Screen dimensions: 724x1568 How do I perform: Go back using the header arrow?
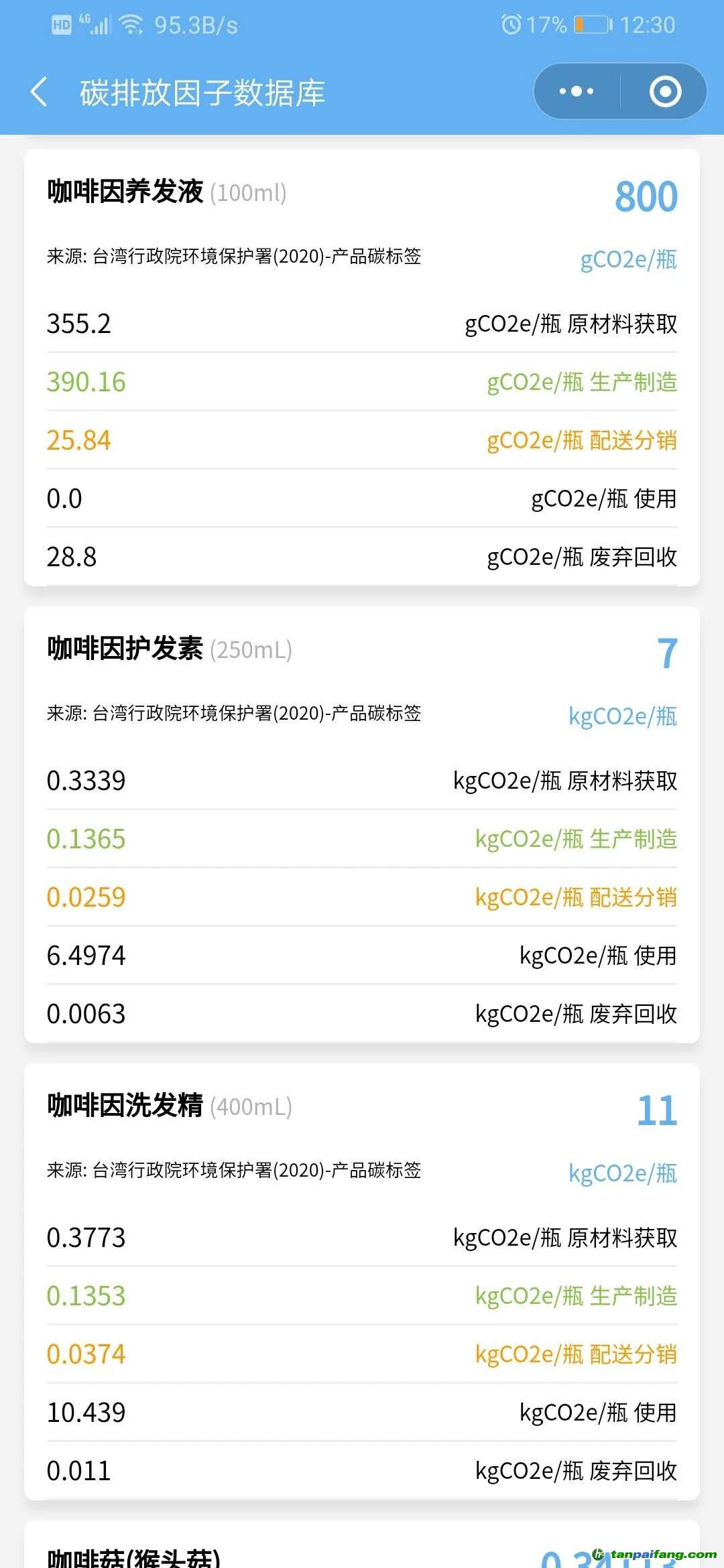point(39,92)
